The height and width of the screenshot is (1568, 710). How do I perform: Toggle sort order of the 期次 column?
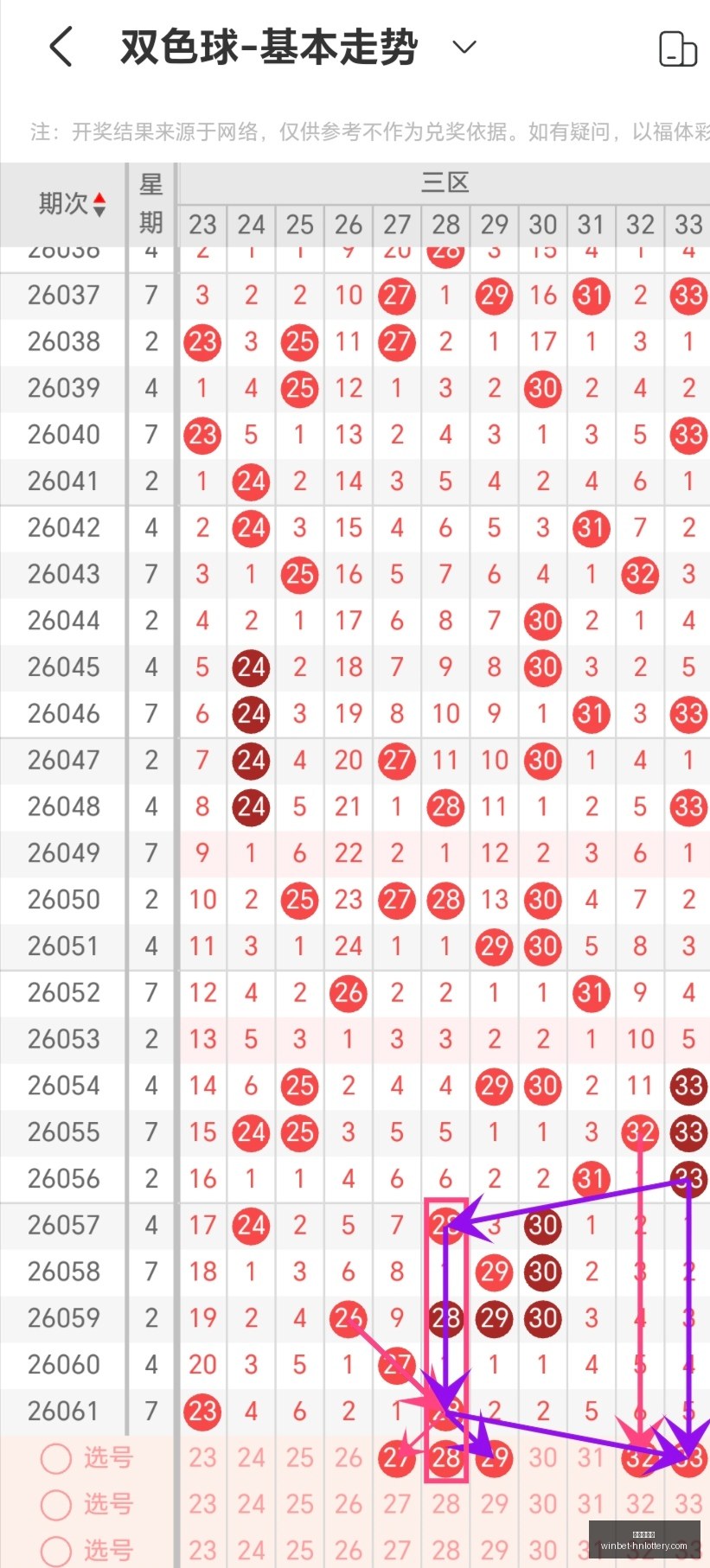click(72, 204)
